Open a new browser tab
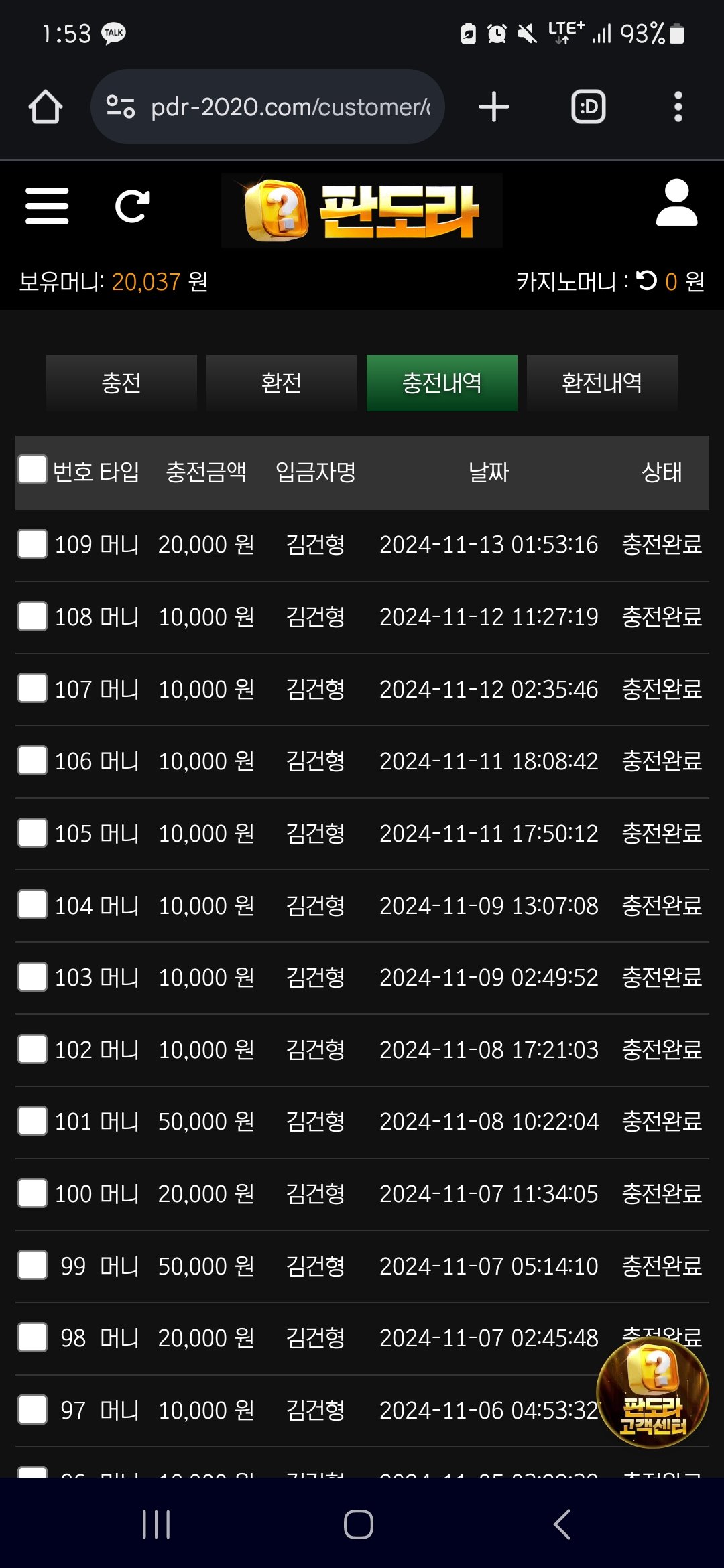Viewport: 724px width, 1568px height. tap(494, 107)
